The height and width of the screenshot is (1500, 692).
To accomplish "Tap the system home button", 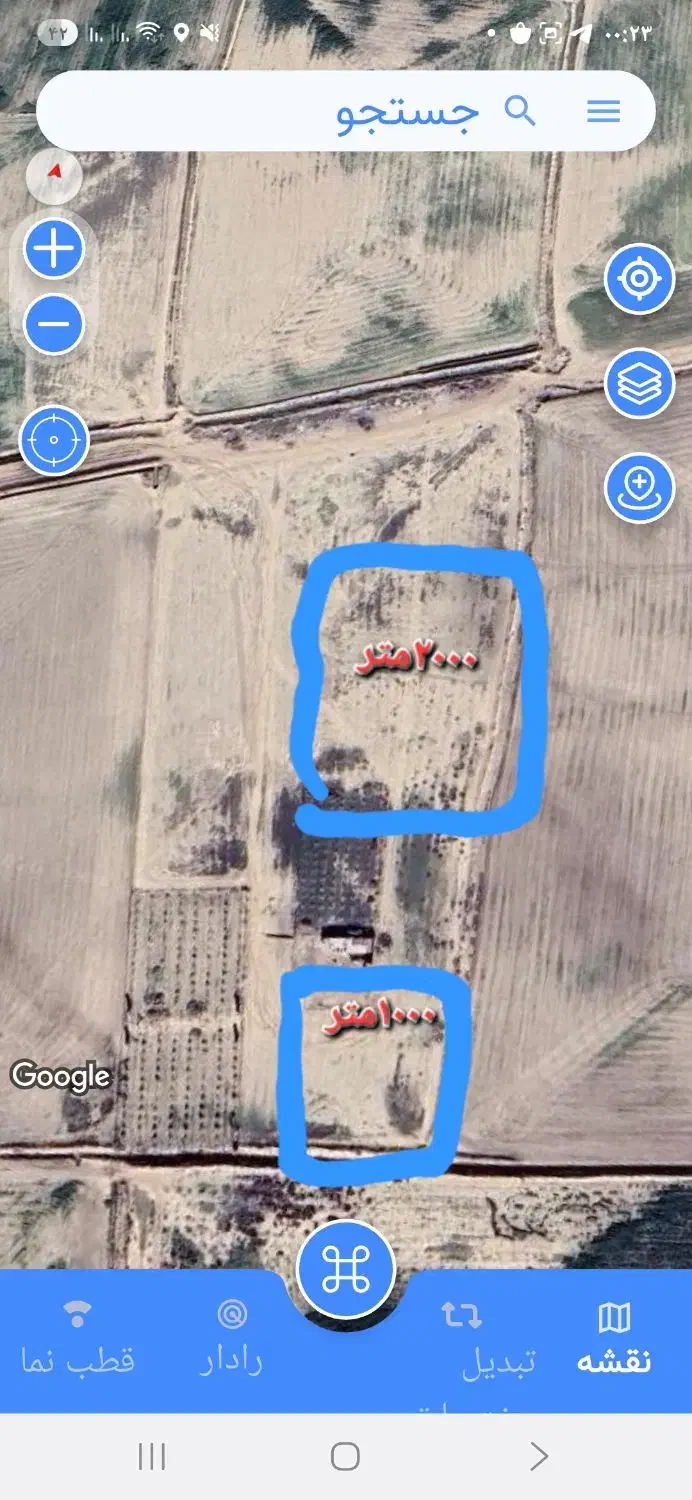I will pos(345,1456).
